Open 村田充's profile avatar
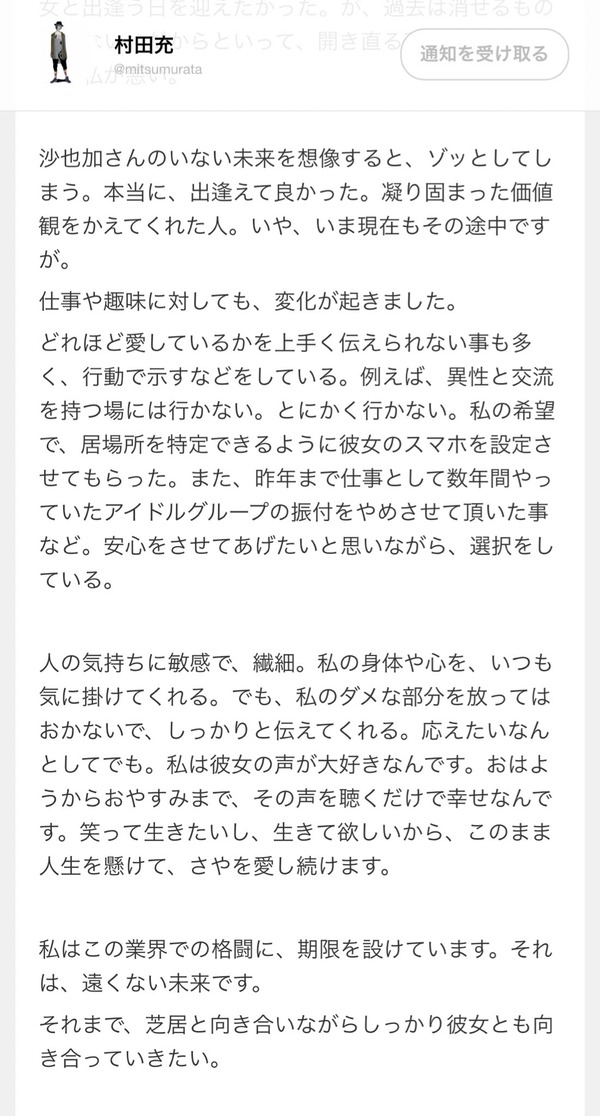 tap(60, 53)
